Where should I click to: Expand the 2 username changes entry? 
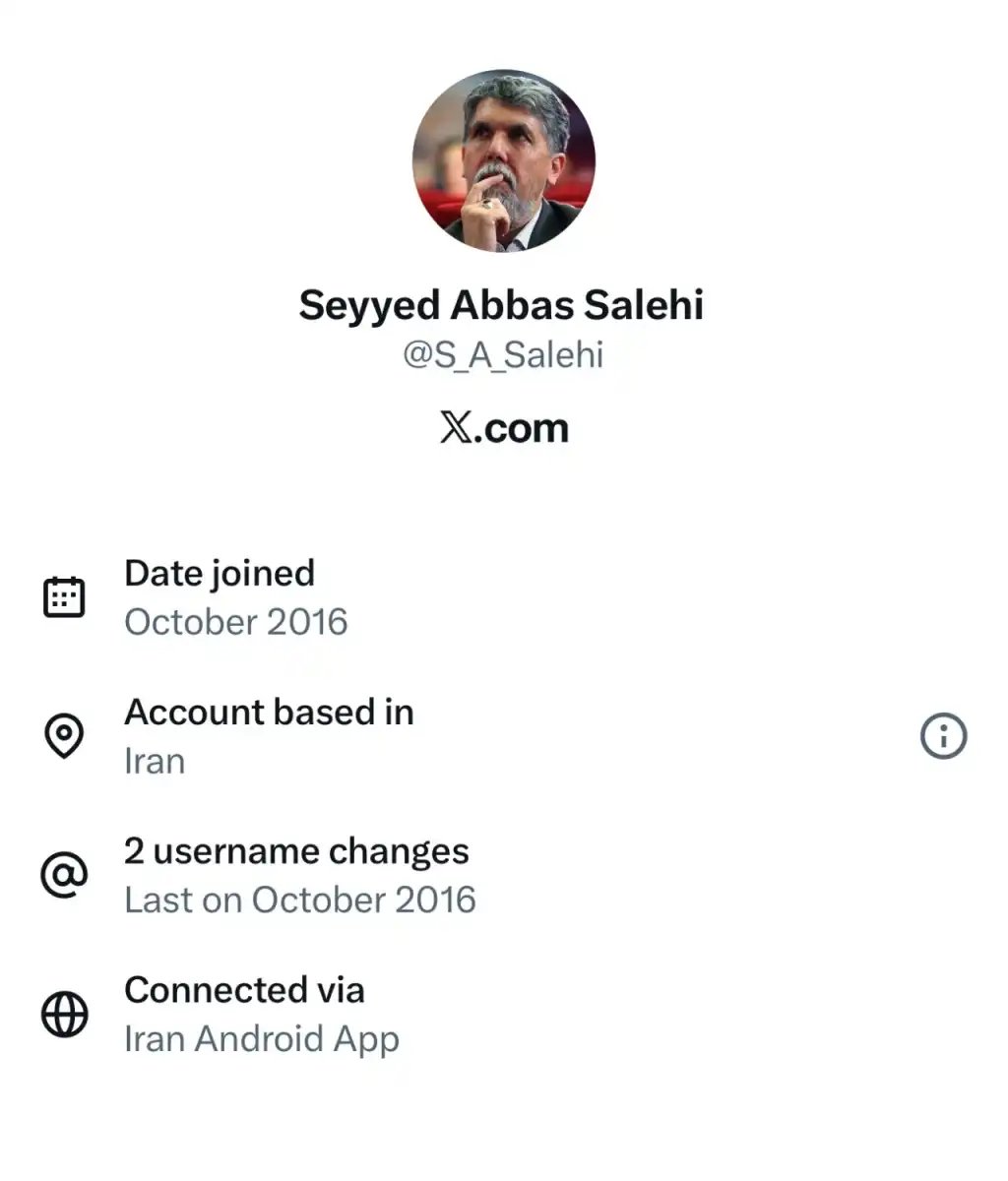[x=296, y=874]
